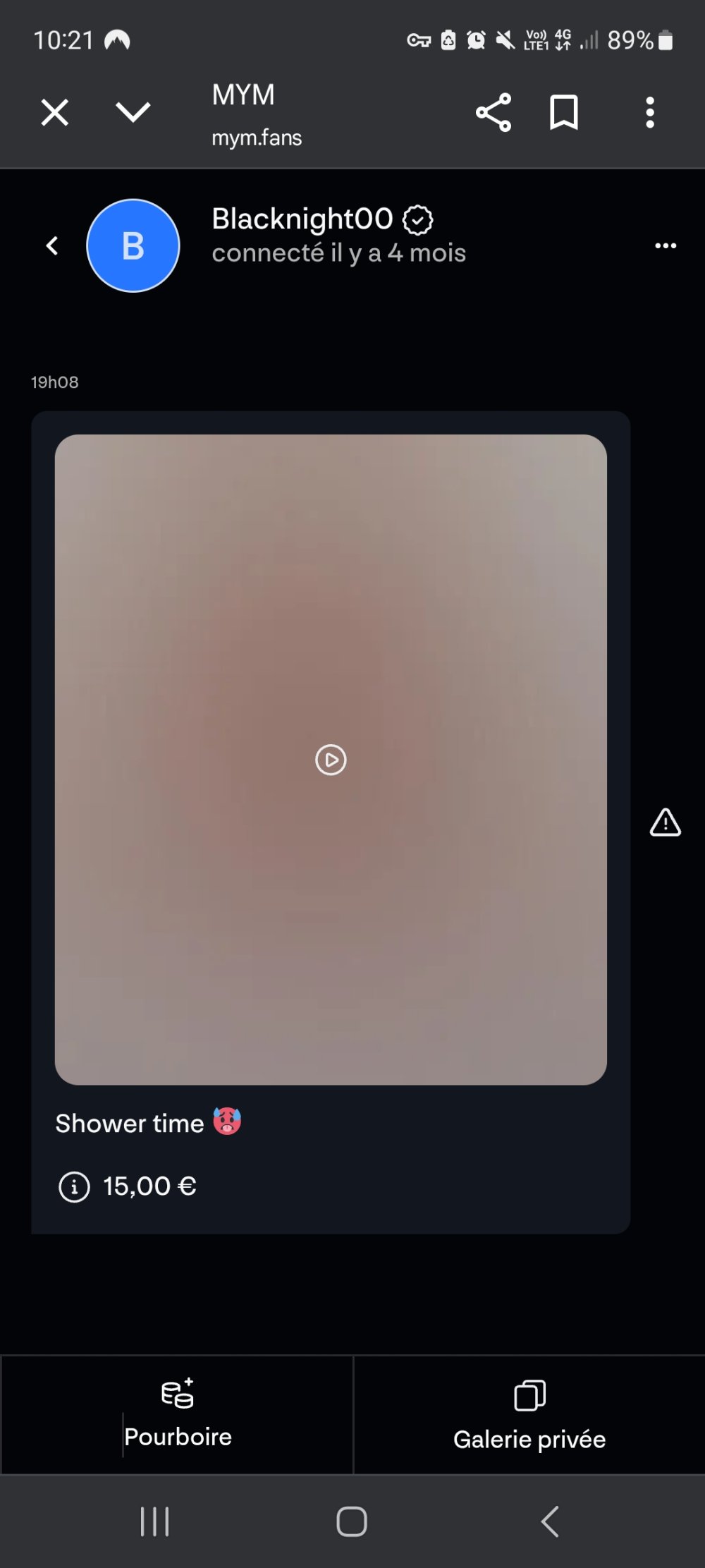Share the mym.fans page
The height and width of the screenshot is (1568, 705).
[493, 113]
